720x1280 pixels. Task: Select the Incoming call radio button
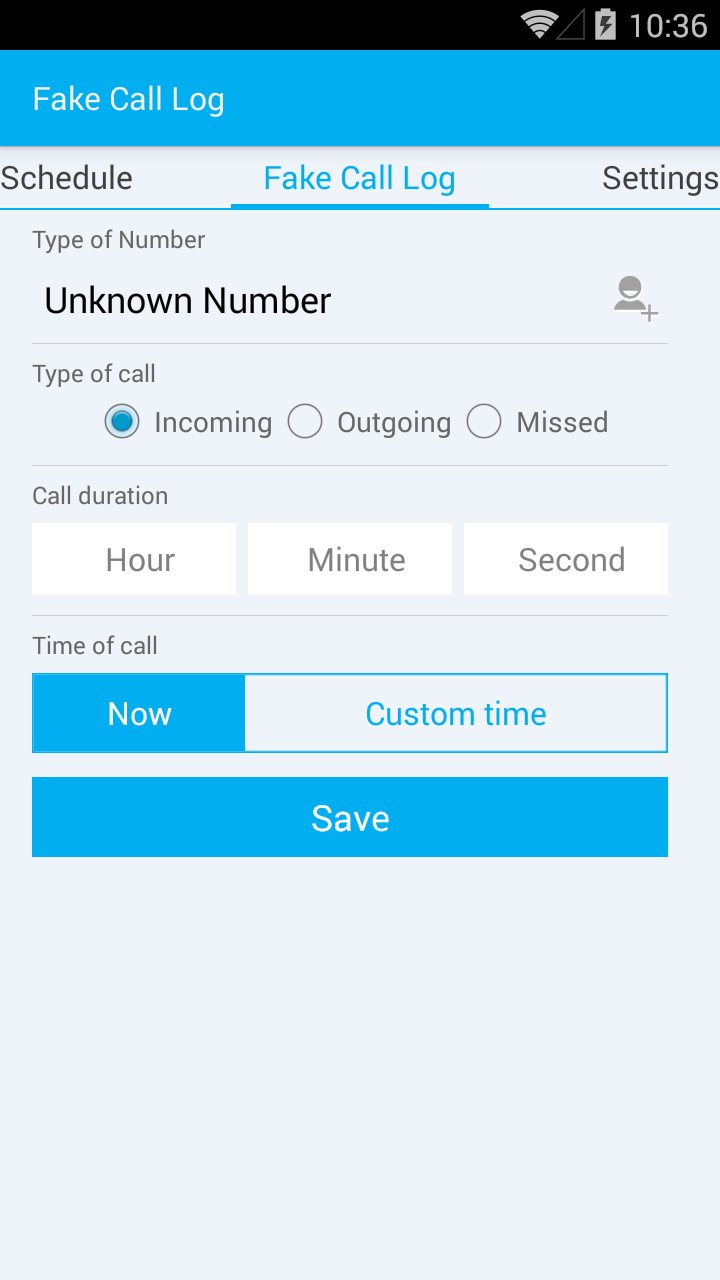[x=121, y=421]
